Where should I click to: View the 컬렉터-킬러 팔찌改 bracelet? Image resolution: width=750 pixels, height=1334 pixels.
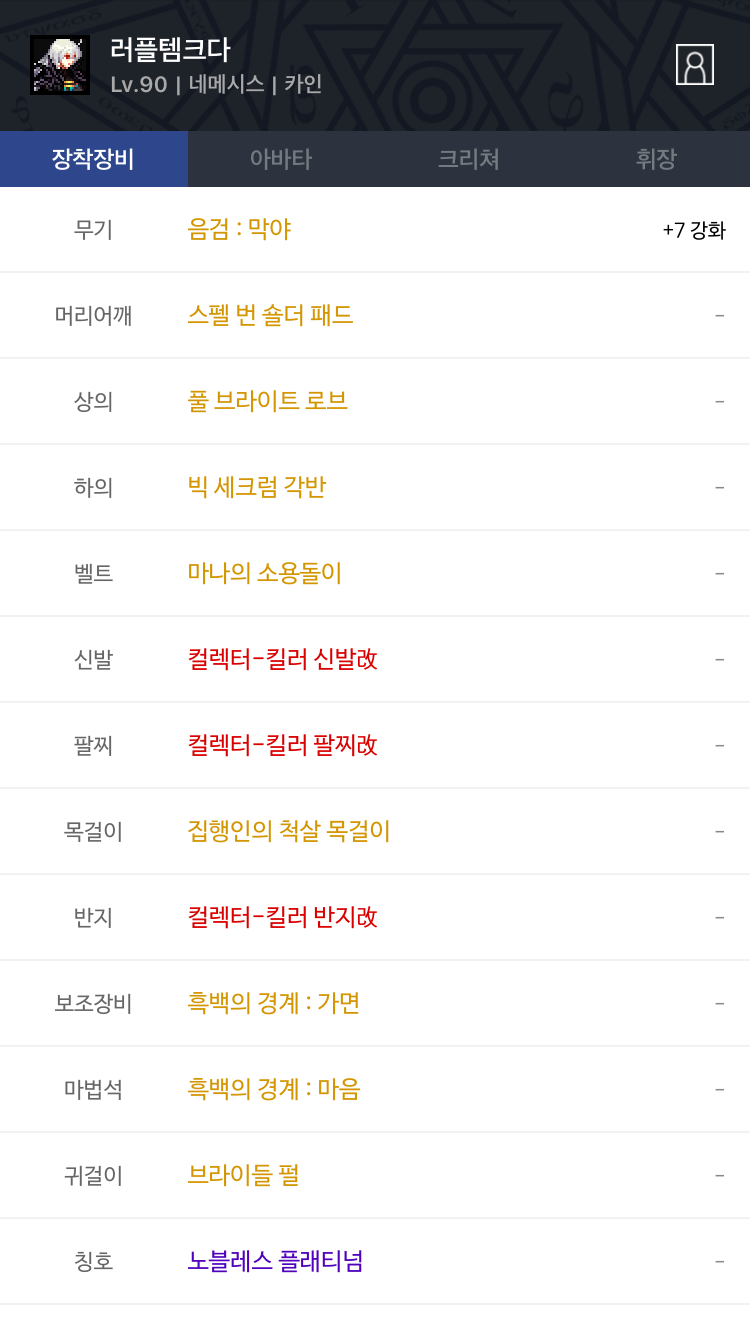pos(282,745)
